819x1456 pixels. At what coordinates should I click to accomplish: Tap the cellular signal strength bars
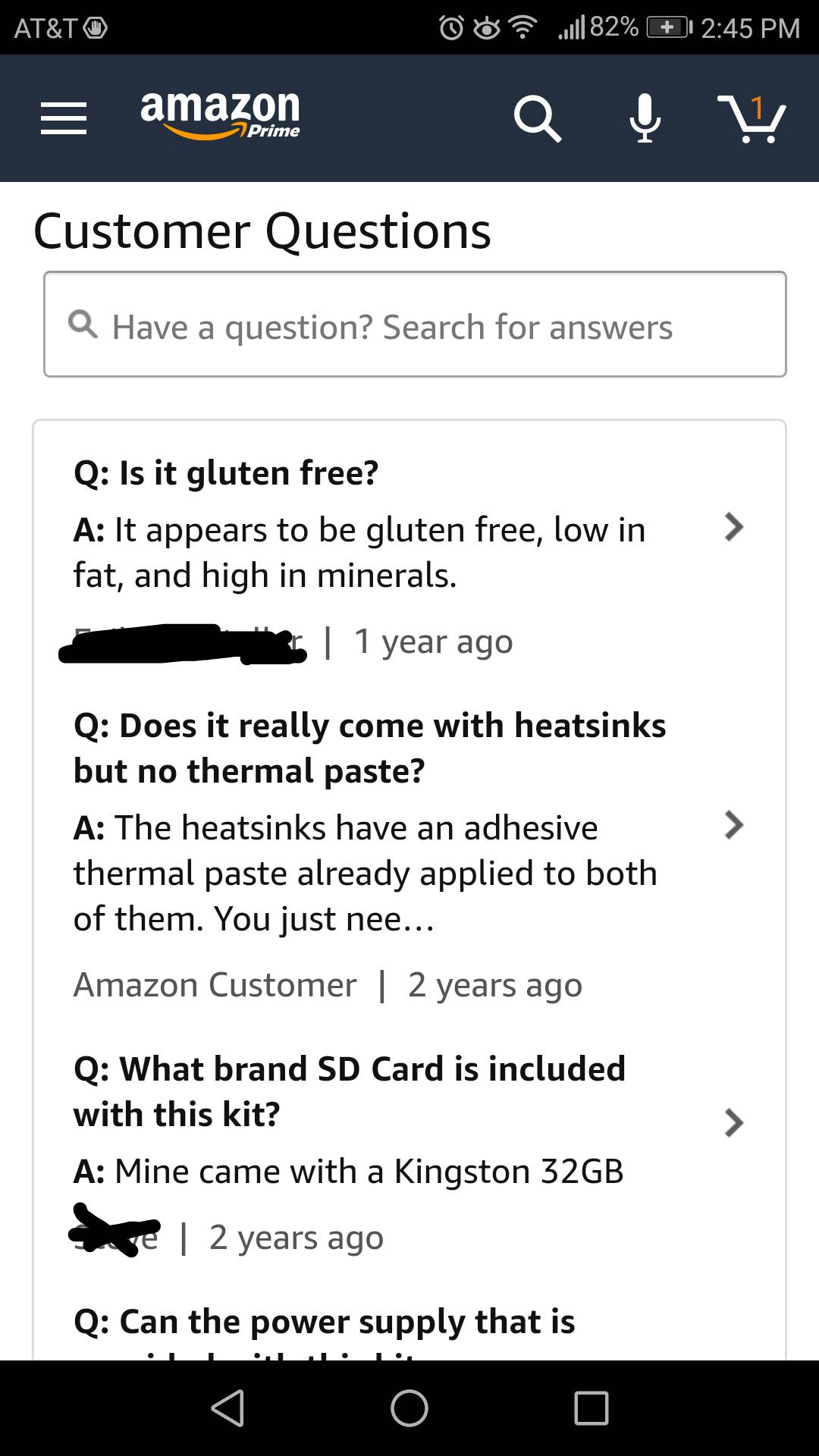[571, 27]
